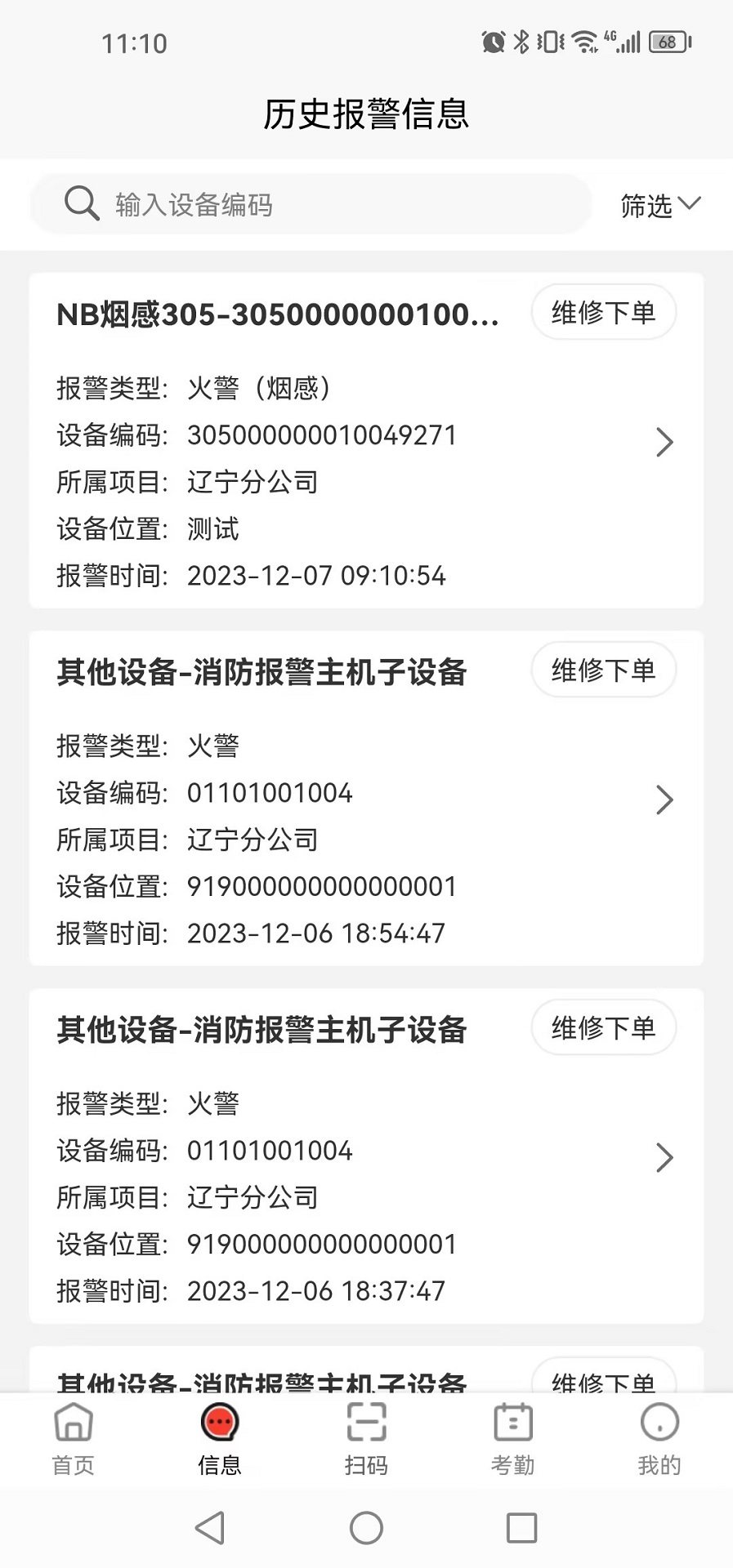
Task: Open the 首页 home tab icon
Action: tap(73, 1425)
